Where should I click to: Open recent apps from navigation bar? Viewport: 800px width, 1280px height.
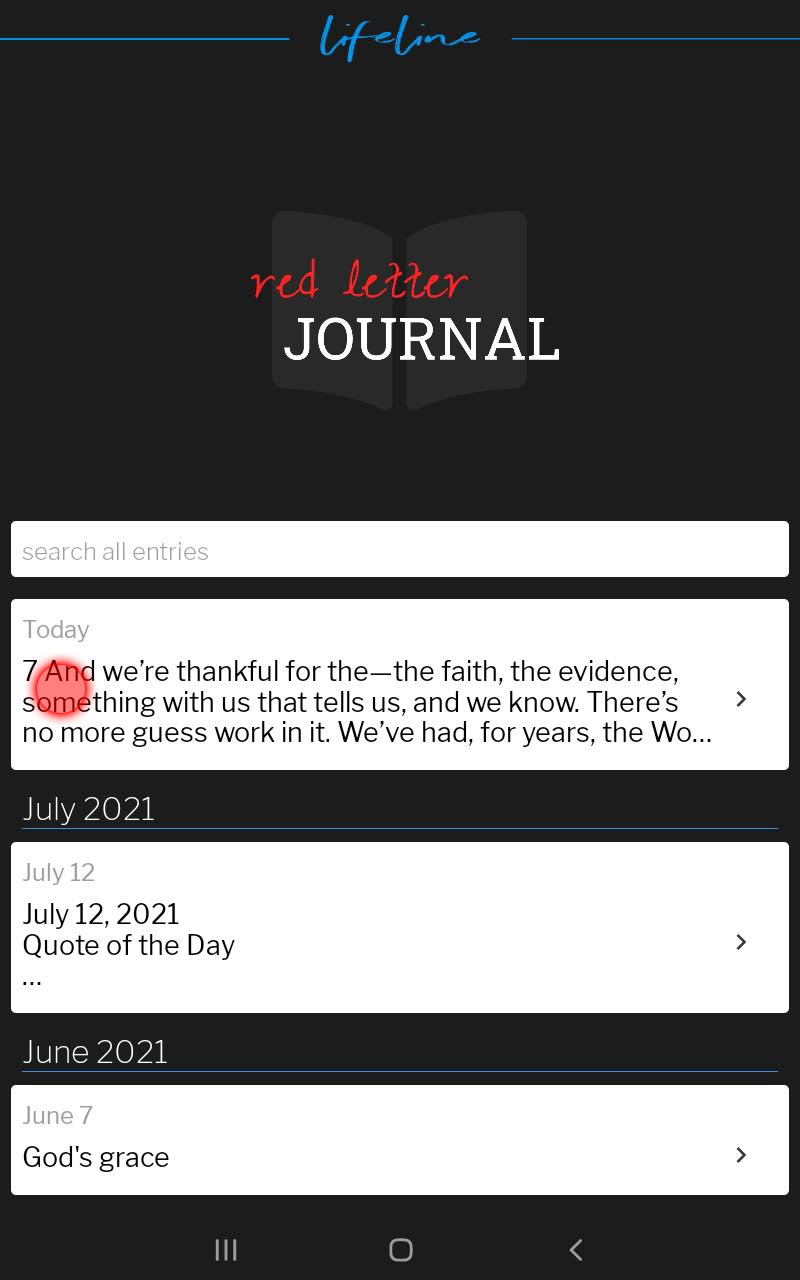coord(226,1249)
